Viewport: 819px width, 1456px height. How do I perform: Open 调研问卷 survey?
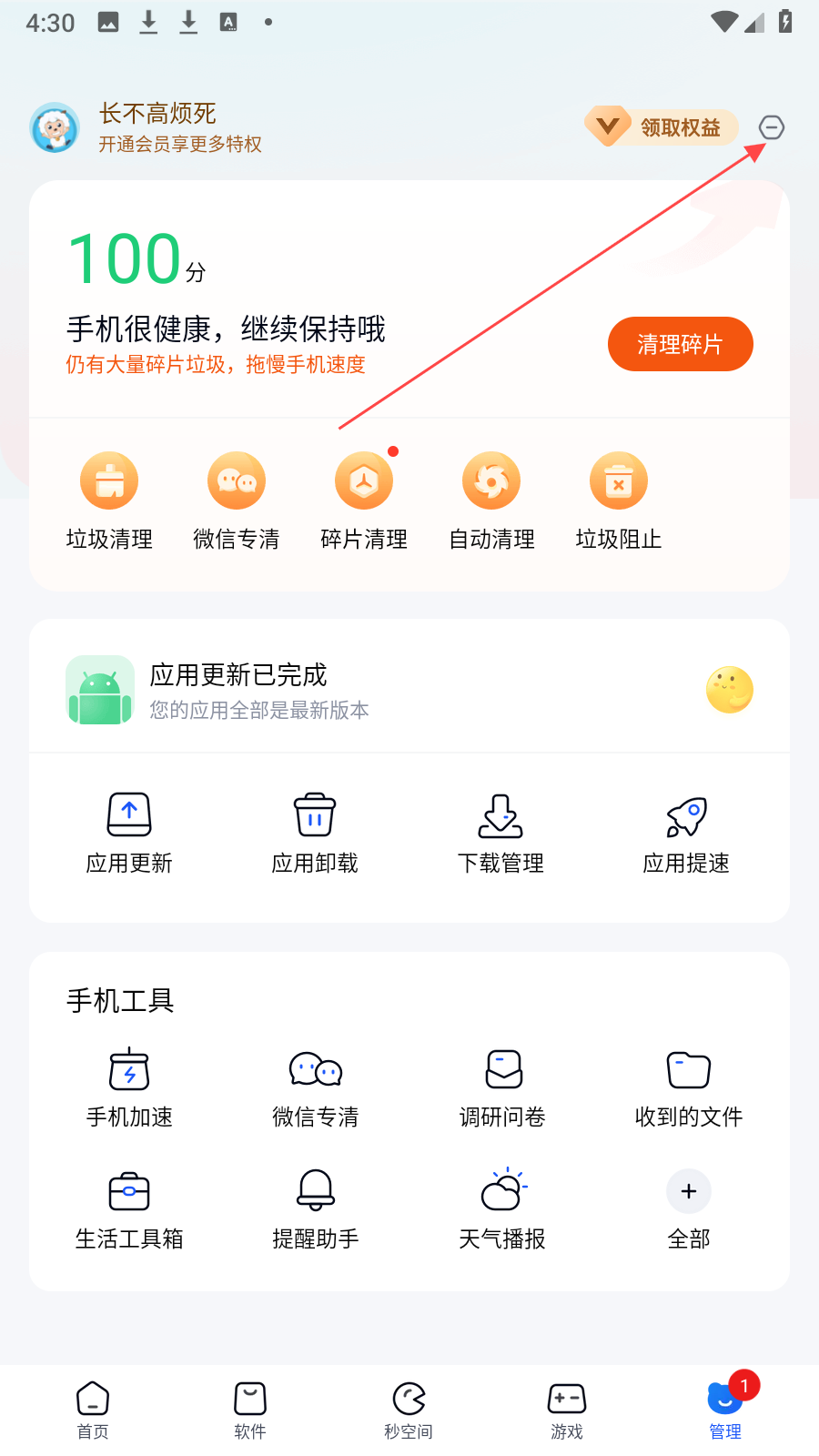point(502,1087)
